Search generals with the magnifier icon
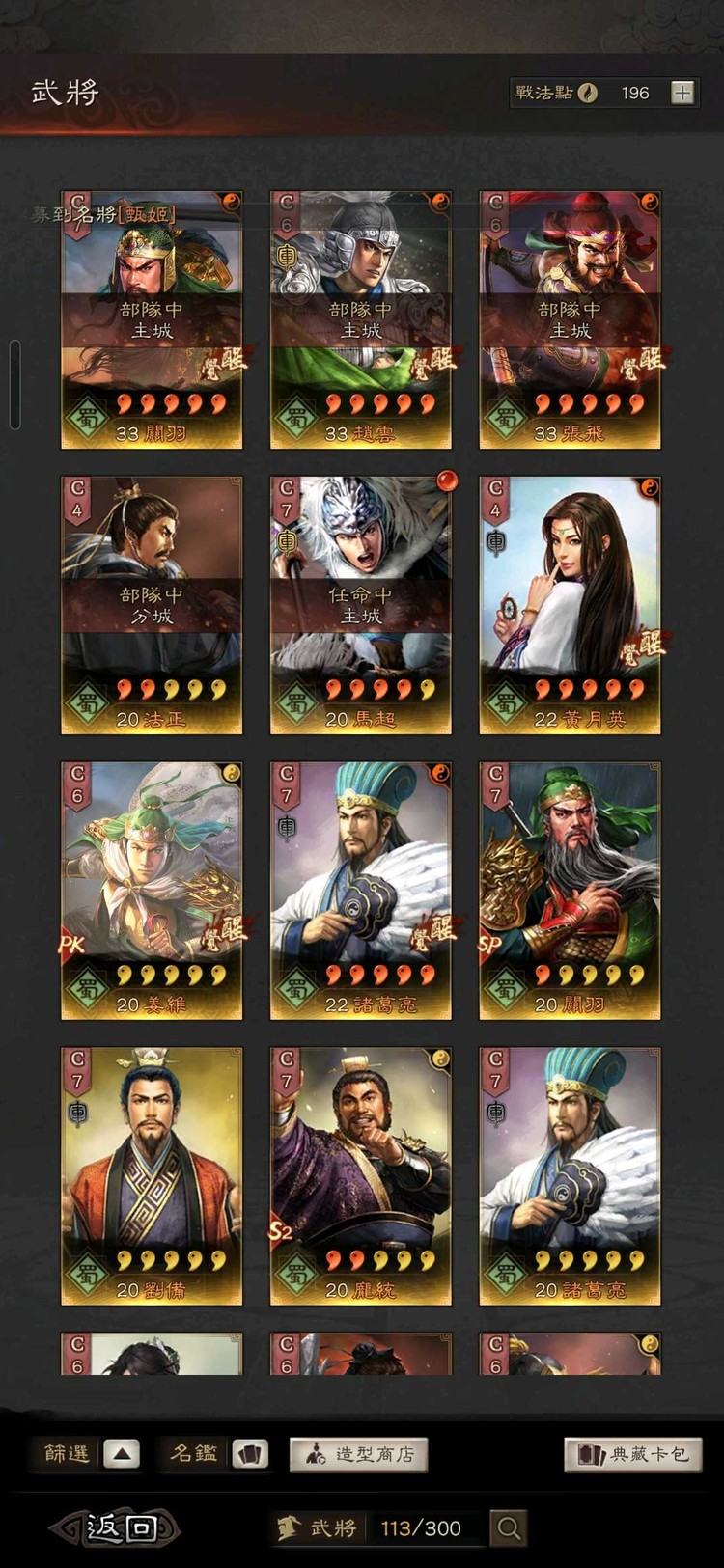The image size is (724, 1568). pos(509,1527)
